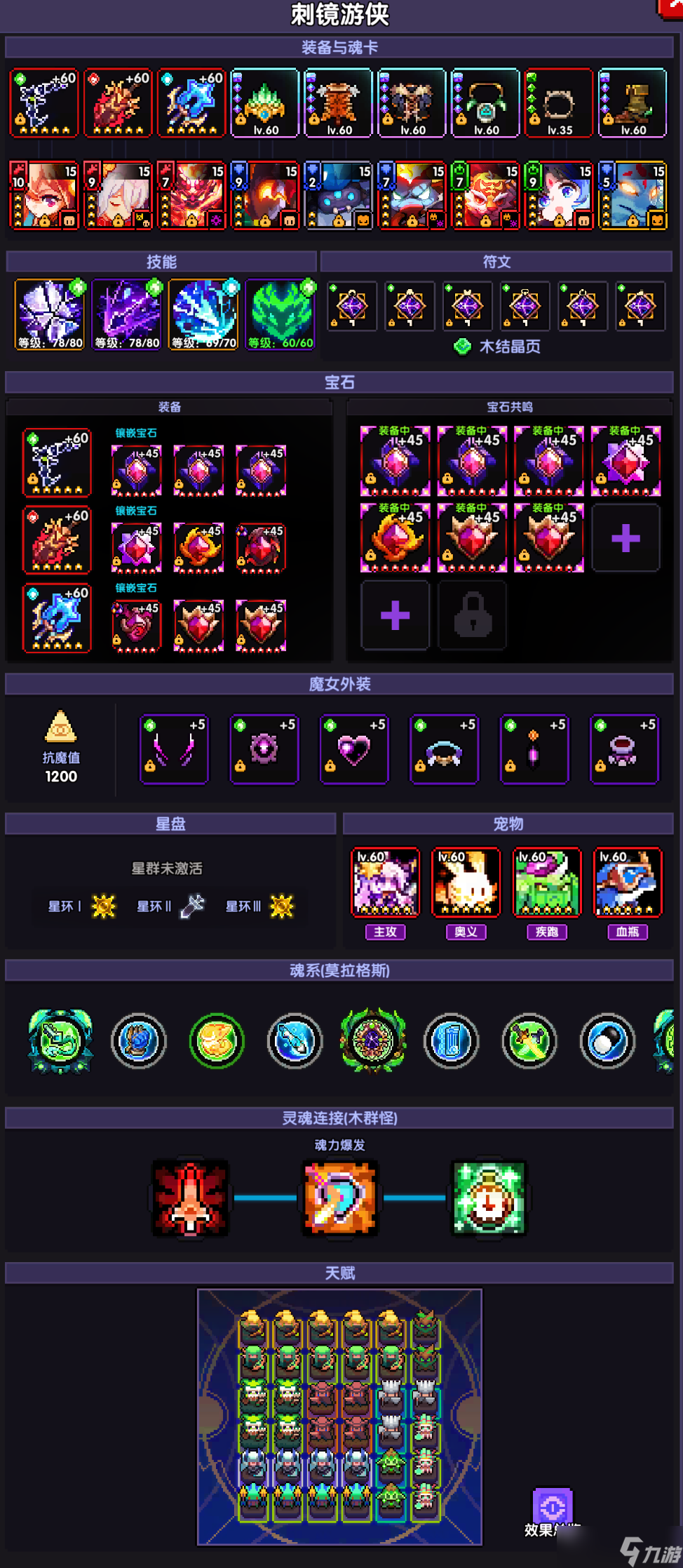
Task: Inspect the orange shell soul item
Action: pyautogui.click(x=217, y=1041)
